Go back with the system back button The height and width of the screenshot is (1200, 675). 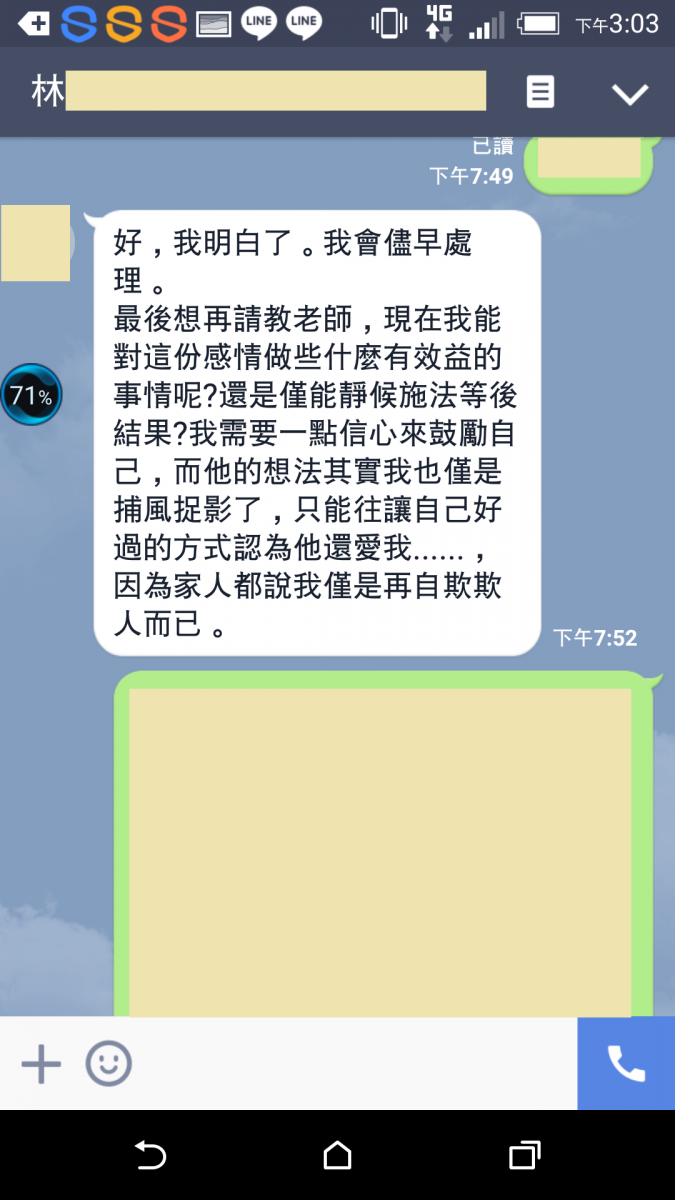(x=150, y=1156)
